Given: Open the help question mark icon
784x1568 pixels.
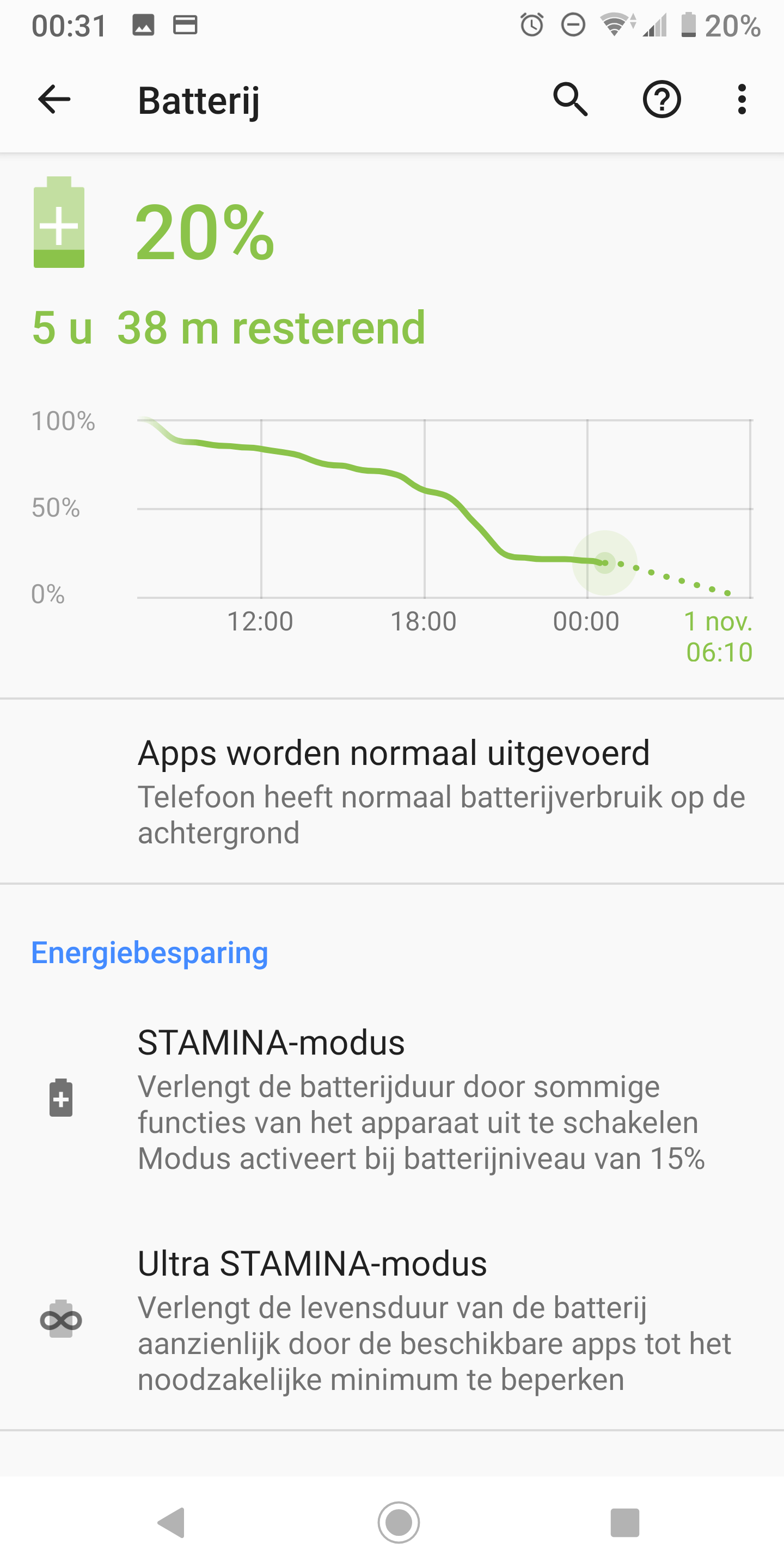Looking at the screenshot, I should point(661,99).
